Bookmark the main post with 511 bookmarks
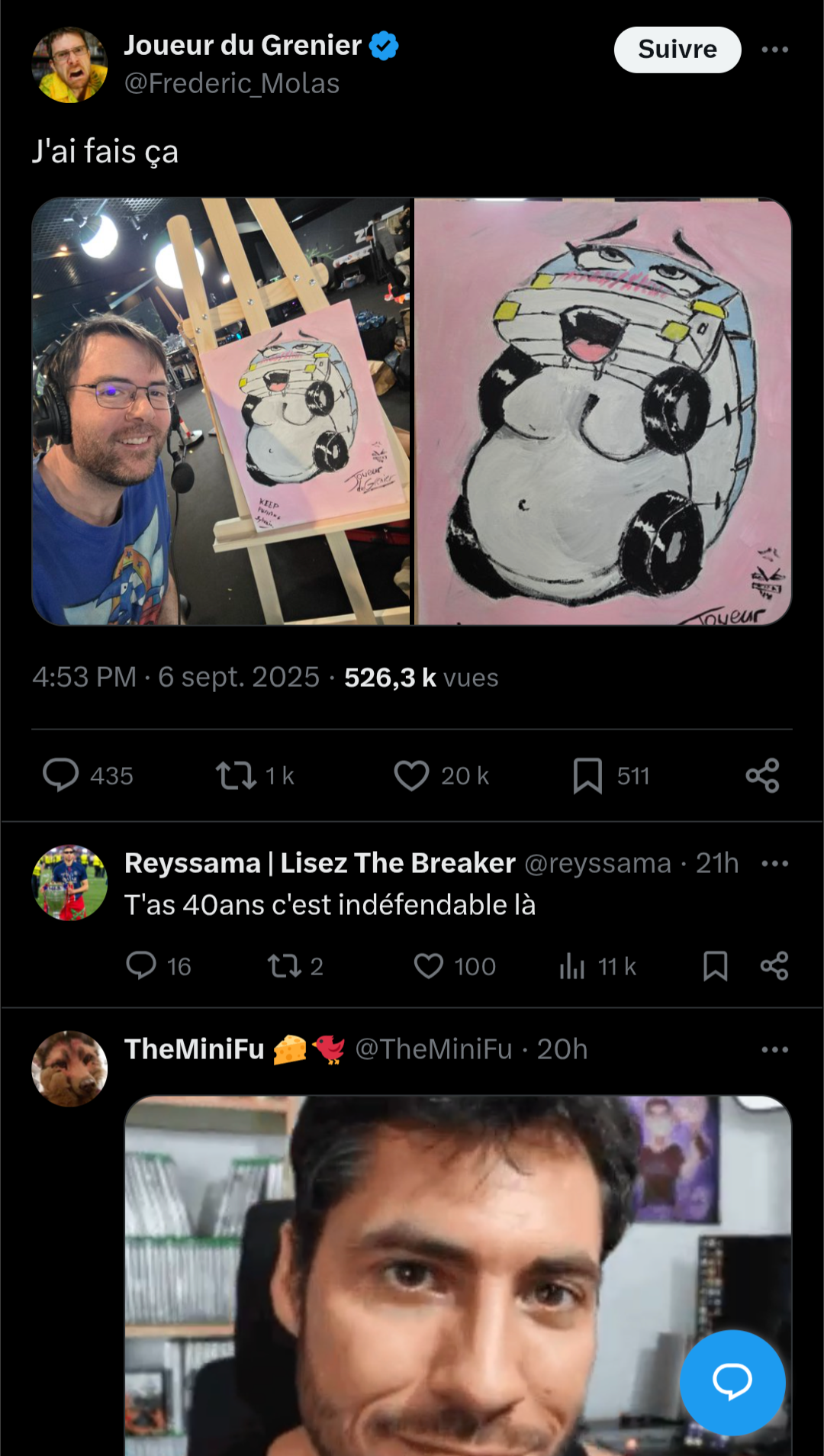 coord(587,775)
